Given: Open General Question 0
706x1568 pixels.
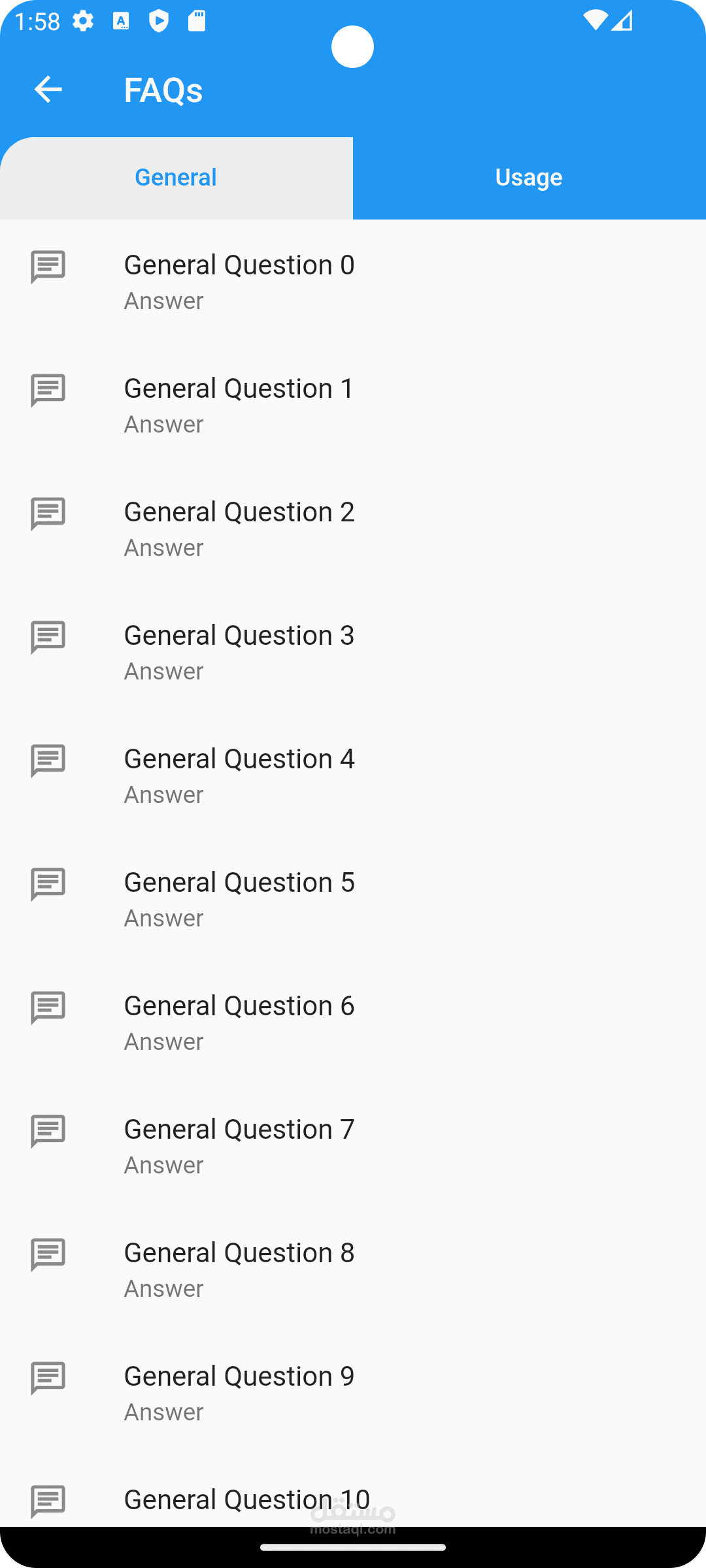Looking at the screenshot, I should tap(239, 281).
